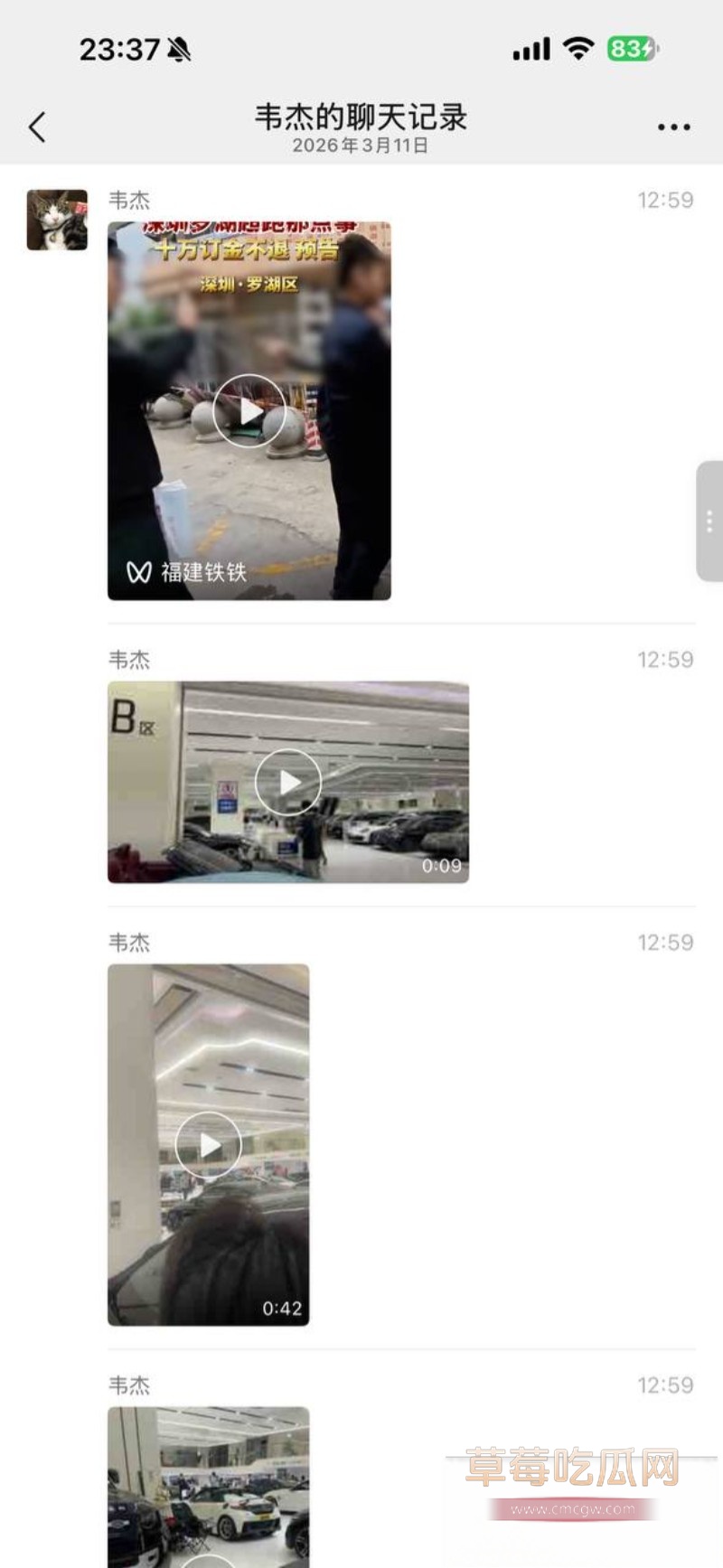
Task: Play the 0:42 showroom video
Action: point(208,1143)
